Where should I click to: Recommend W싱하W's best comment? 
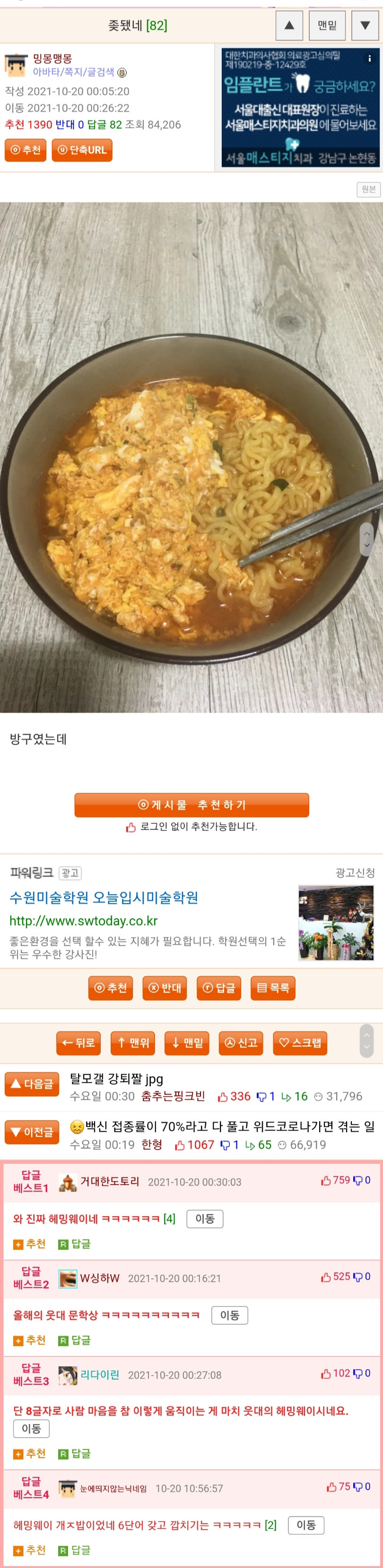[30, 1340]
